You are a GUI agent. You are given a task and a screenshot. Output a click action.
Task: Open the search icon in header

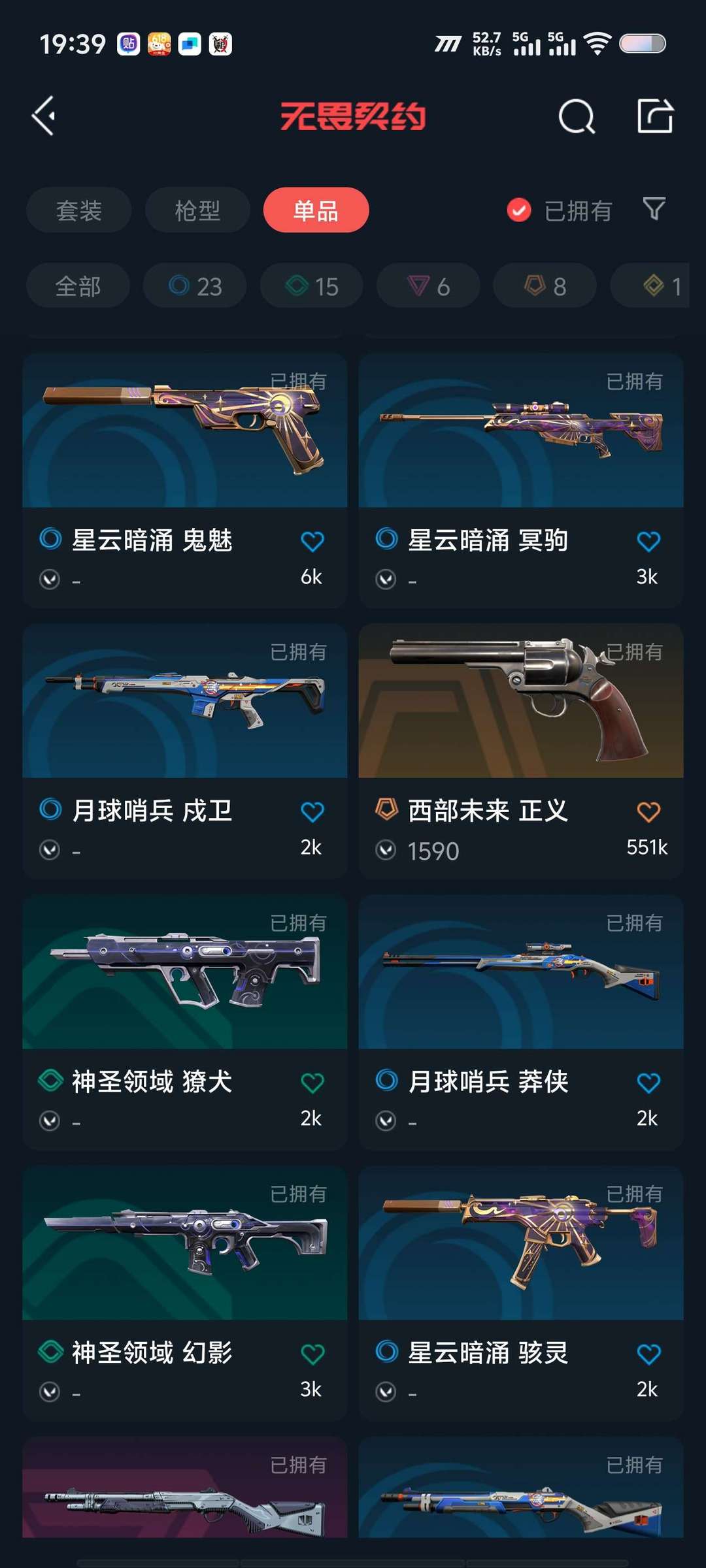(x=577, y=117)
